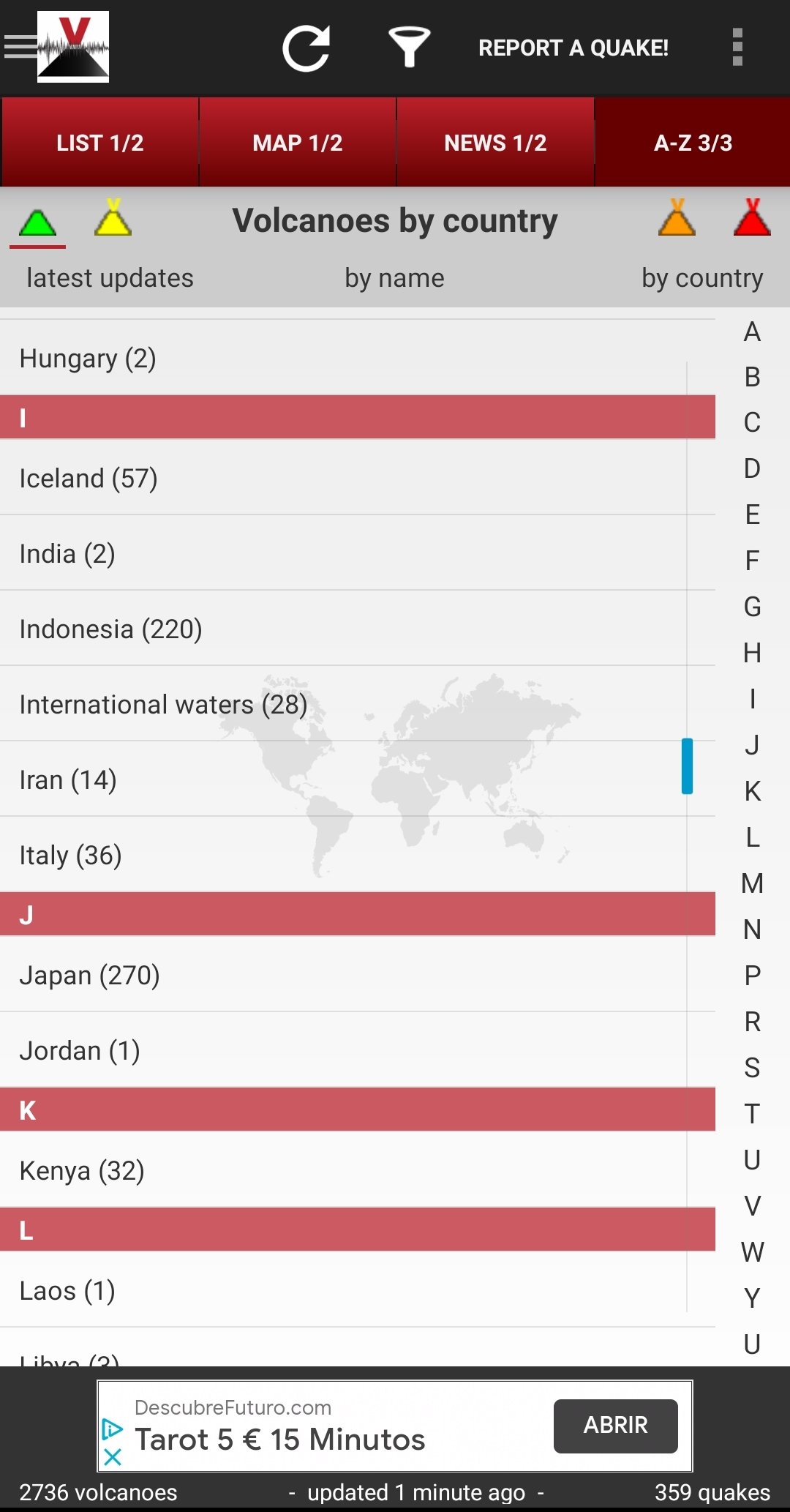This screenshot has width=790, height=1512.
Task: Select the by country sorting
Action: (702, 278)
